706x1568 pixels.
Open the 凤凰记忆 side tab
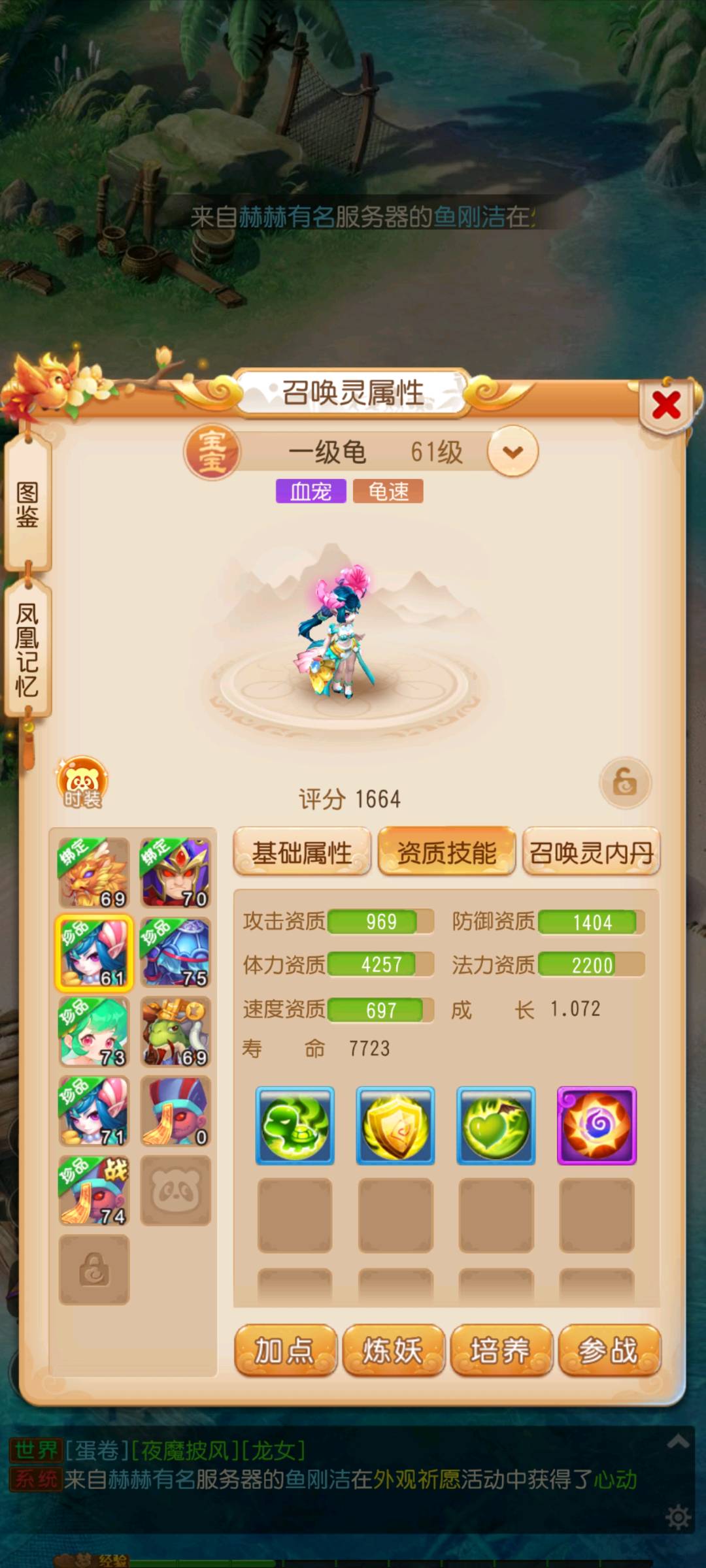point(27,649)
